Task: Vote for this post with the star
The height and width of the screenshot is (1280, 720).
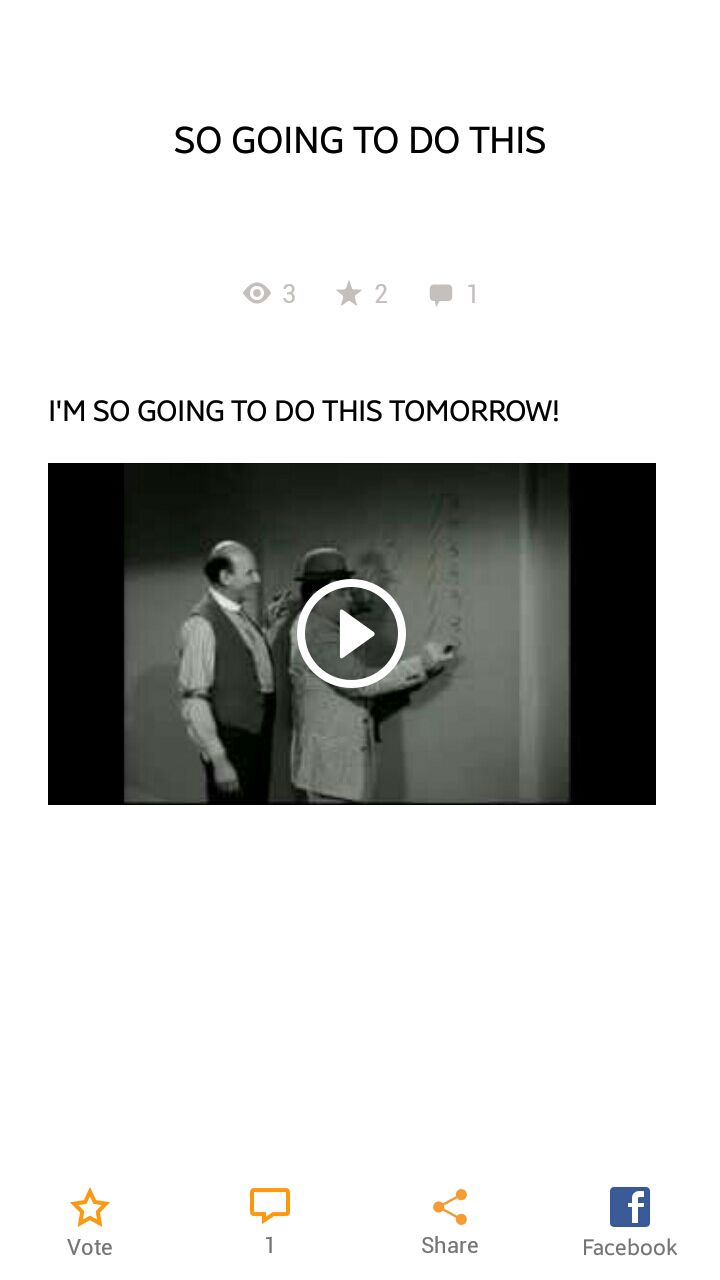Action: [x=90, y=1221]
